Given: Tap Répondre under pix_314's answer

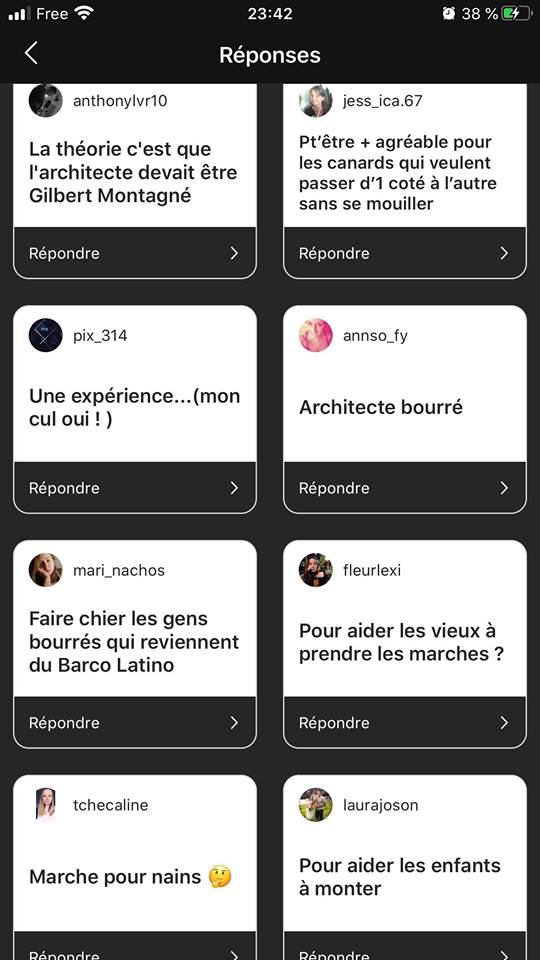Looking at the screenshot, I should click(x=135, y=487).
